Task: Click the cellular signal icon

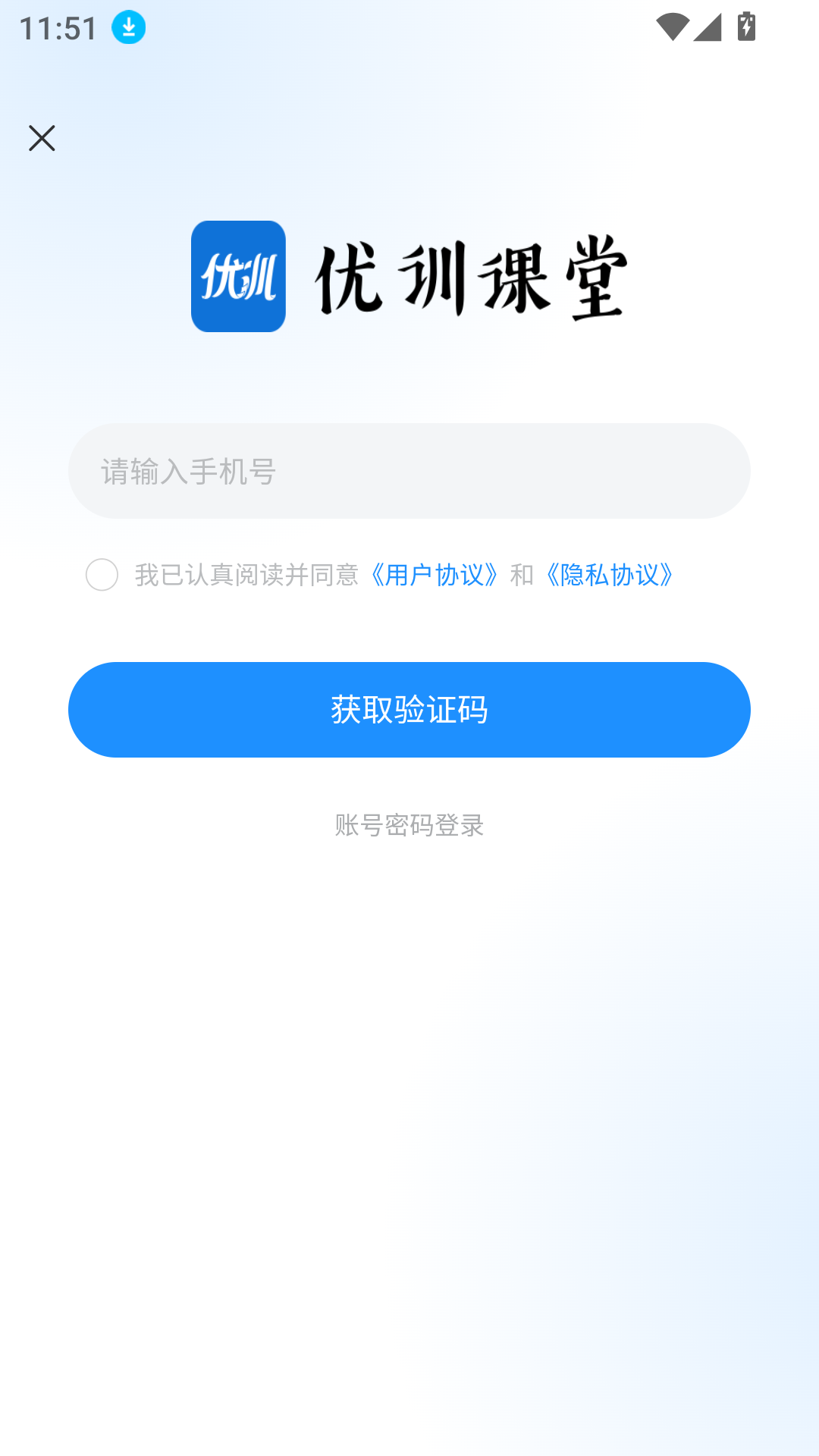Action: (x=708, y=25)
